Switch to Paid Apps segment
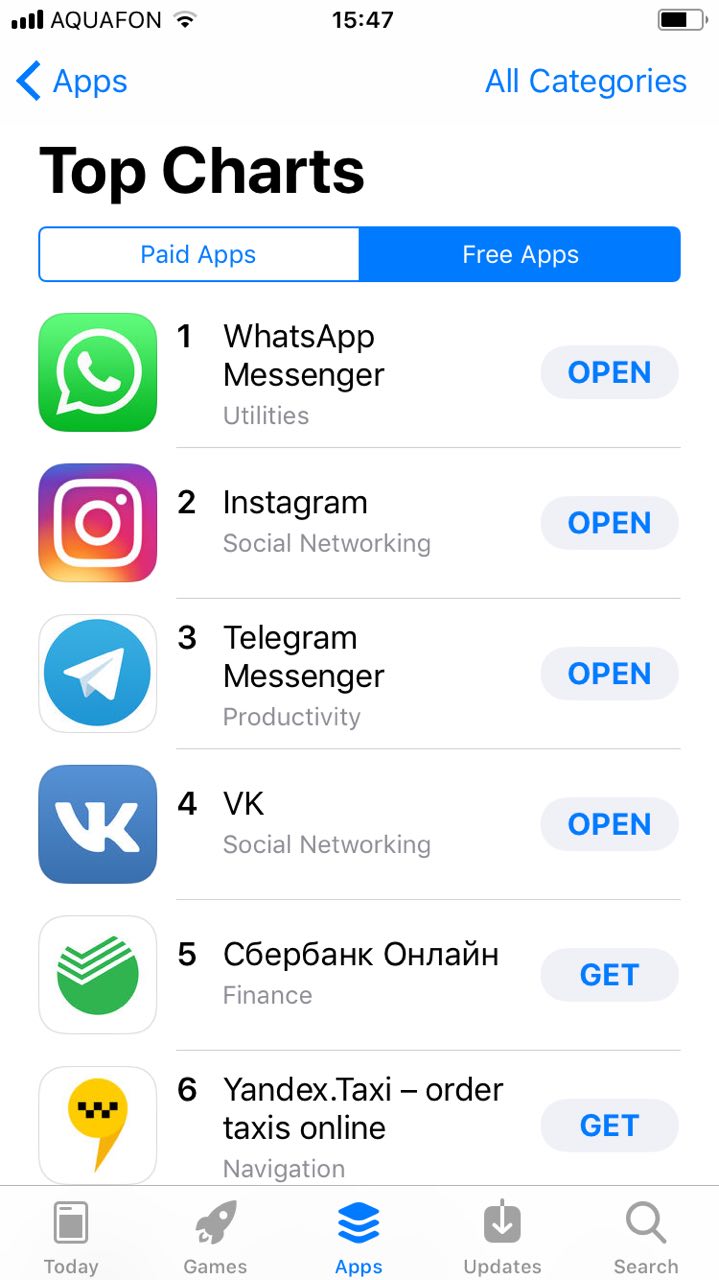This screenshot has width=719, height=1280. (198, 254)
